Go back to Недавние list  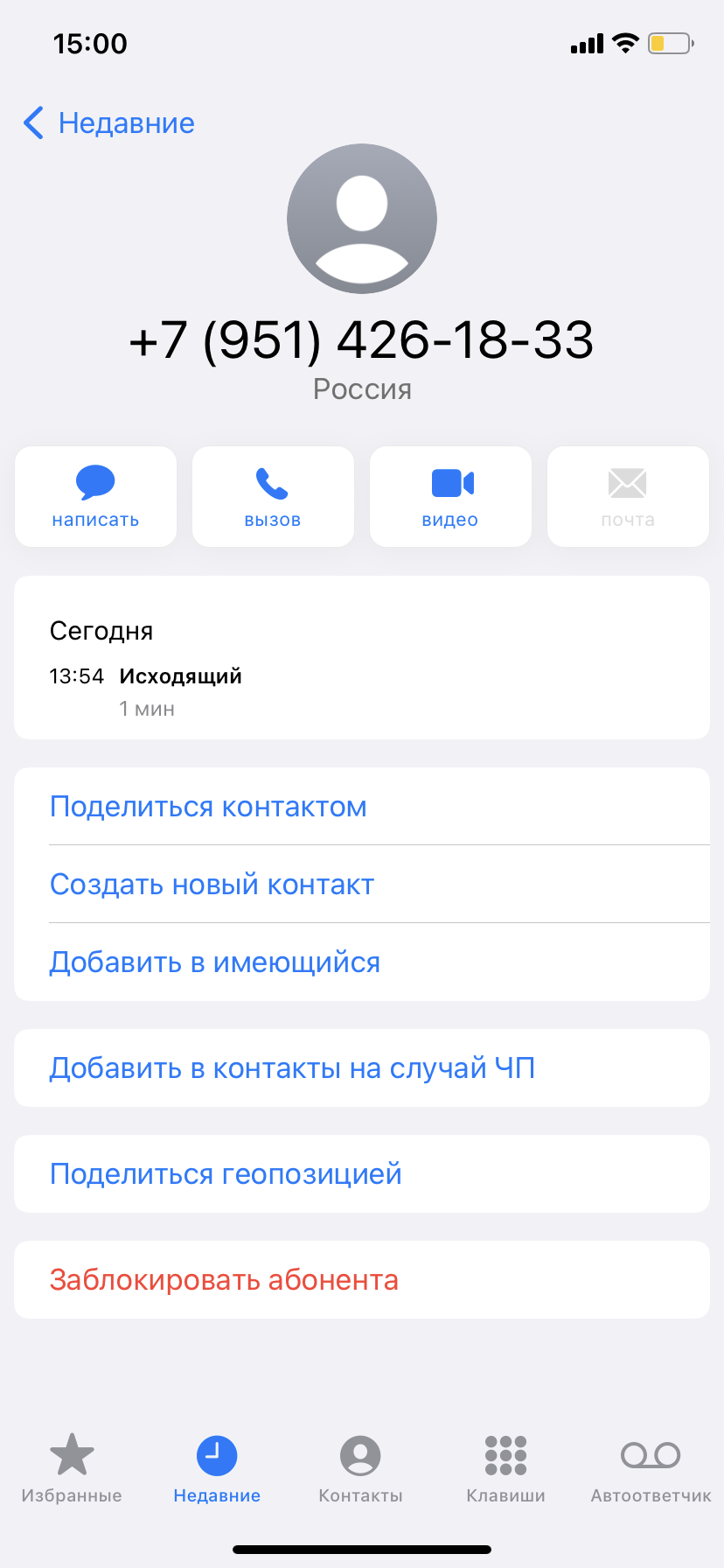[x=108, y=123]
